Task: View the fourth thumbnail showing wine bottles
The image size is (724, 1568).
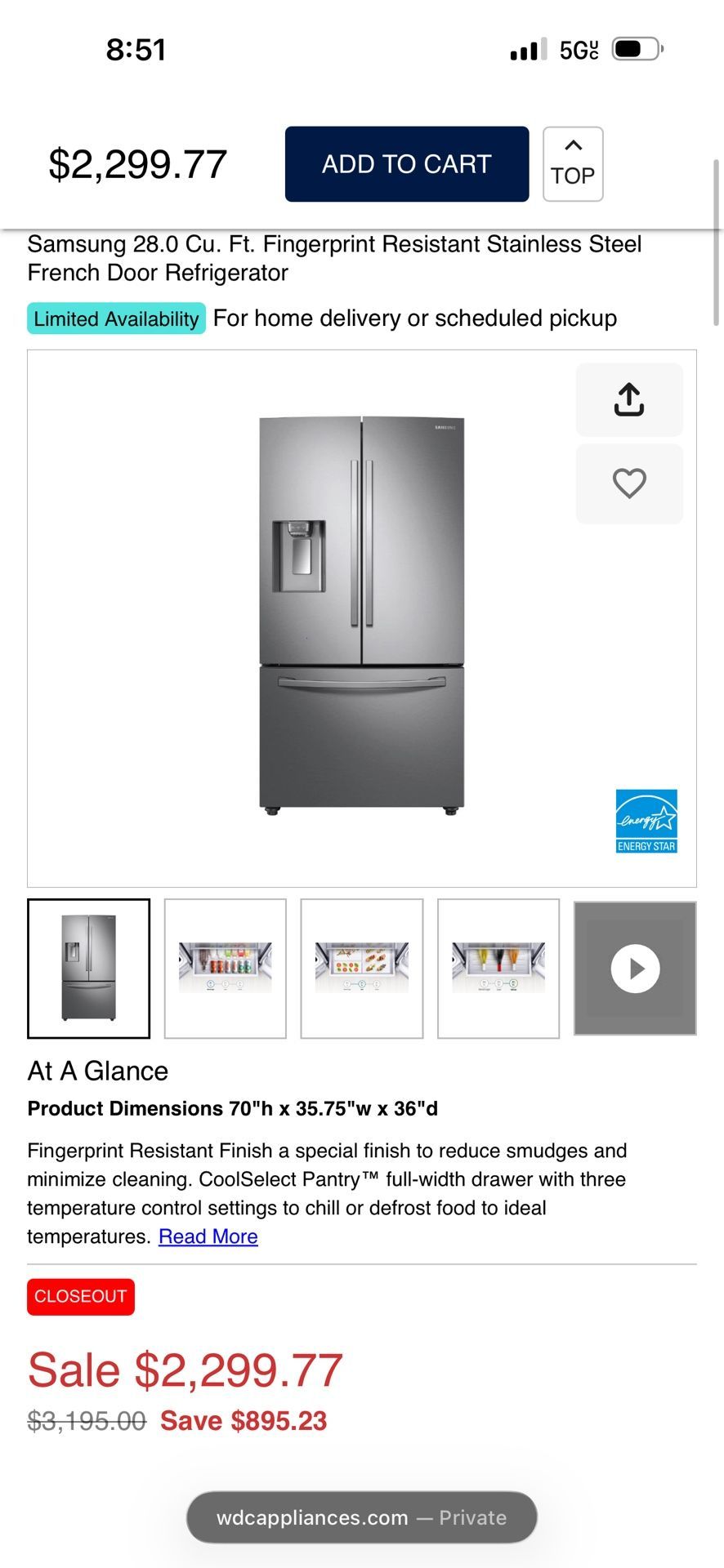Action: tap(498, 969)
